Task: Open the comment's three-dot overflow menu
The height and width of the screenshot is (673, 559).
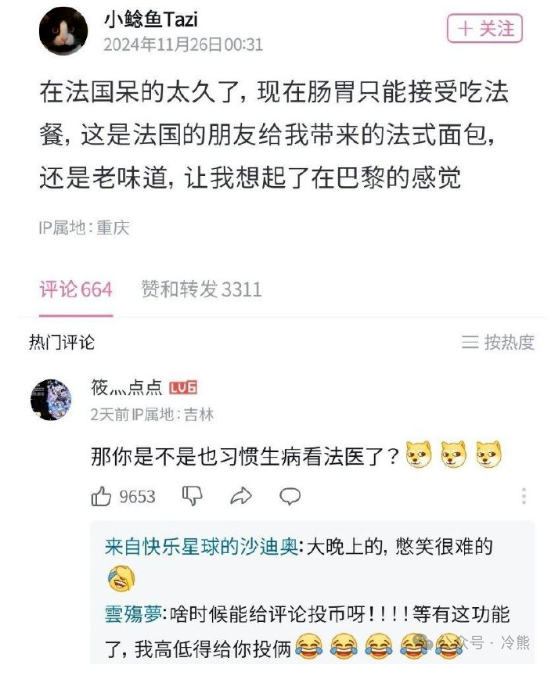Action: [x=524, y=496]
